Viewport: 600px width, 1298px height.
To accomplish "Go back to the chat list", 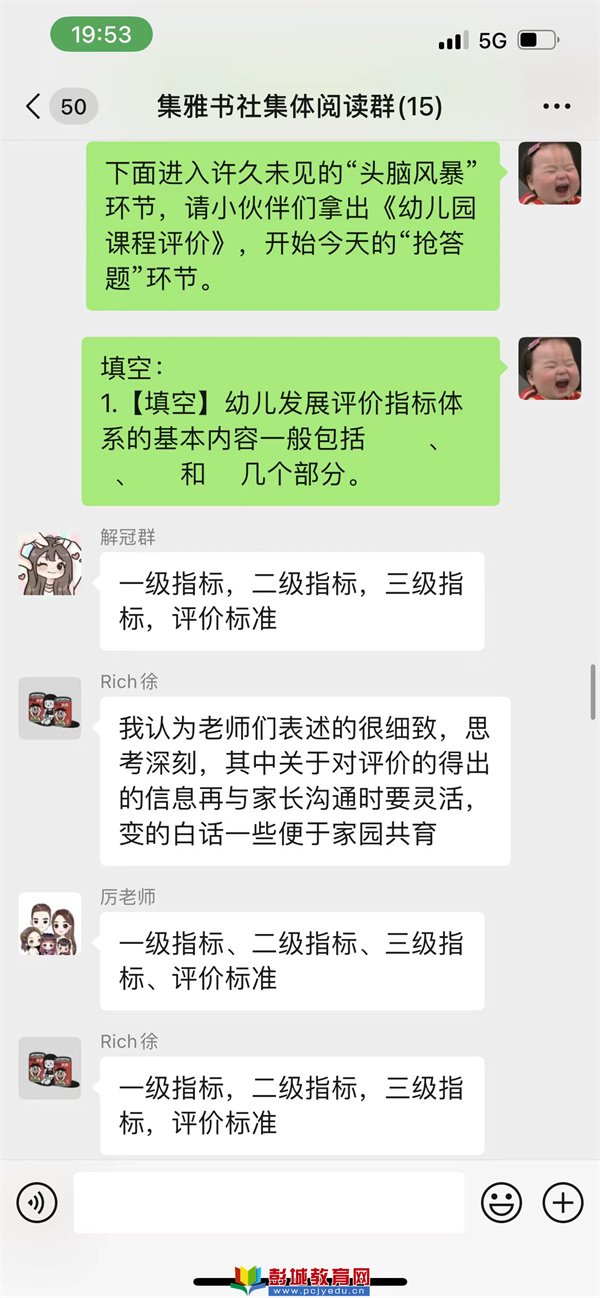I will (35, 106).
